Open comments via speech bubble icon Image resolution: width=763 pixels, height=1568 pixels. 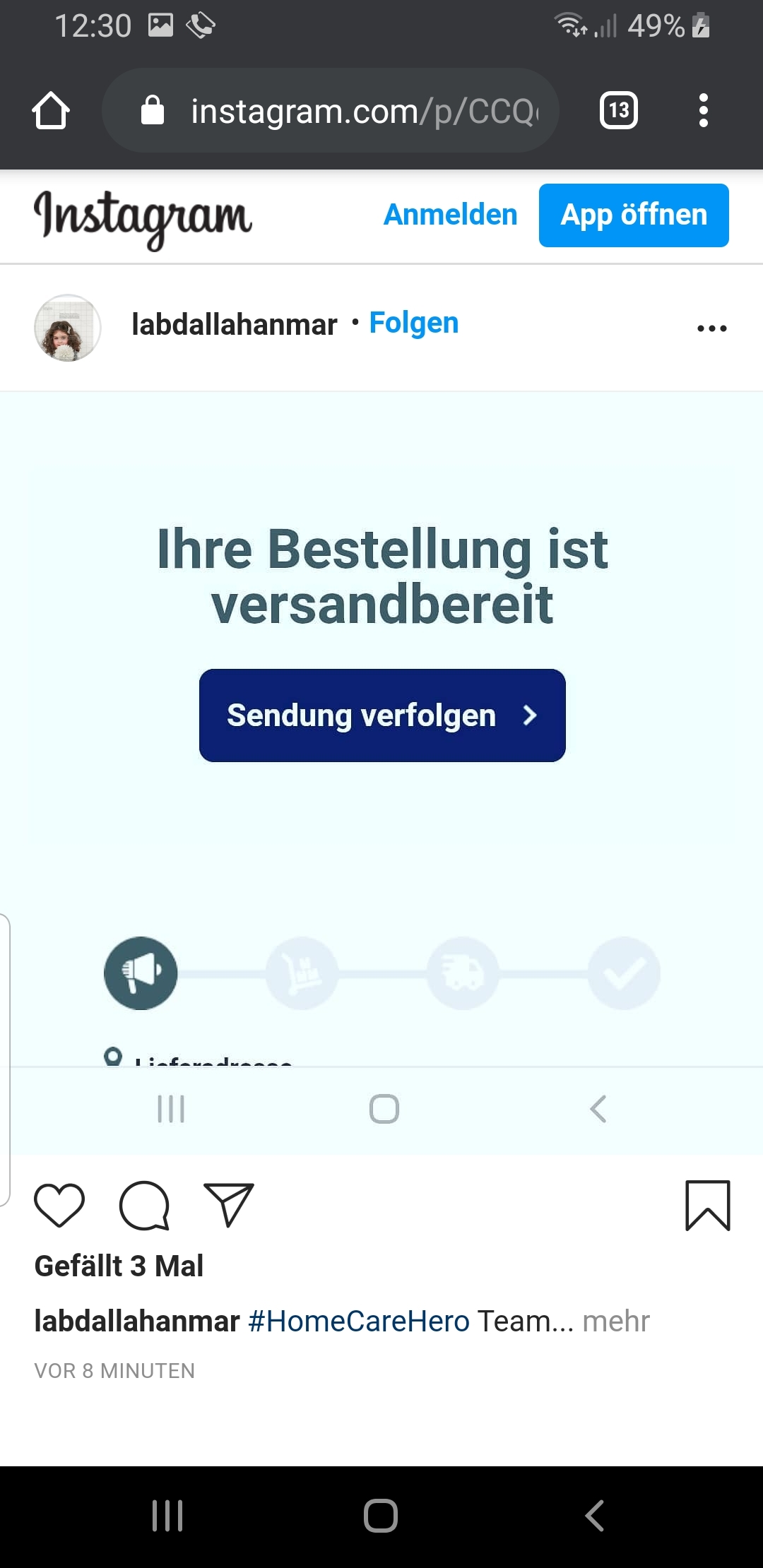[x=144, y=1205]
